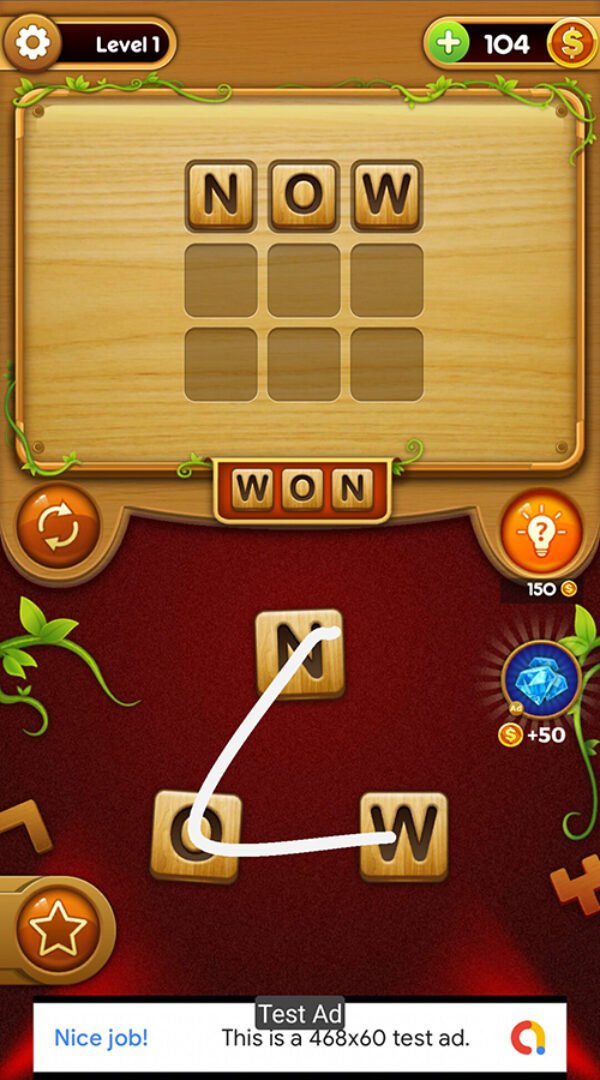
Task: Open the test ad banner
Action: click(300, 1037)
